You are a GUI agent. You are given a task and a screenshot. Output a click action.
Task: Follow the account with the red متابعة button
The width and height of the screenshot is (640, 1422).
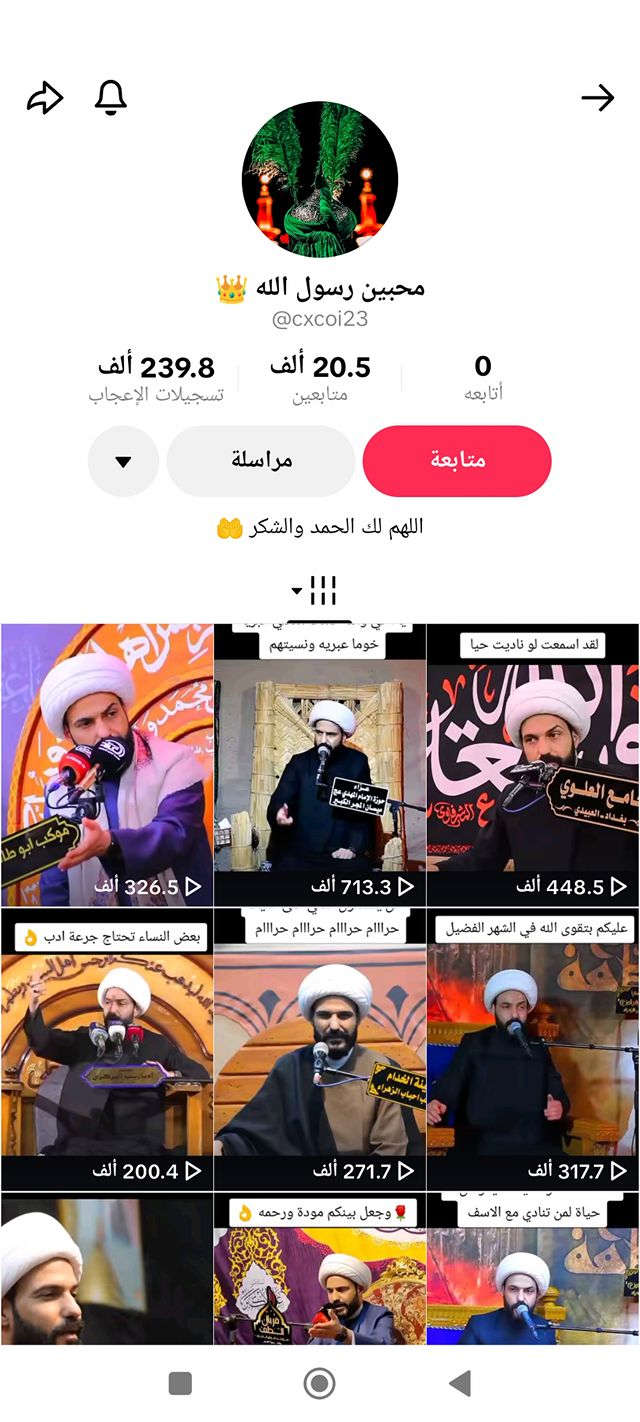point(457,461)
